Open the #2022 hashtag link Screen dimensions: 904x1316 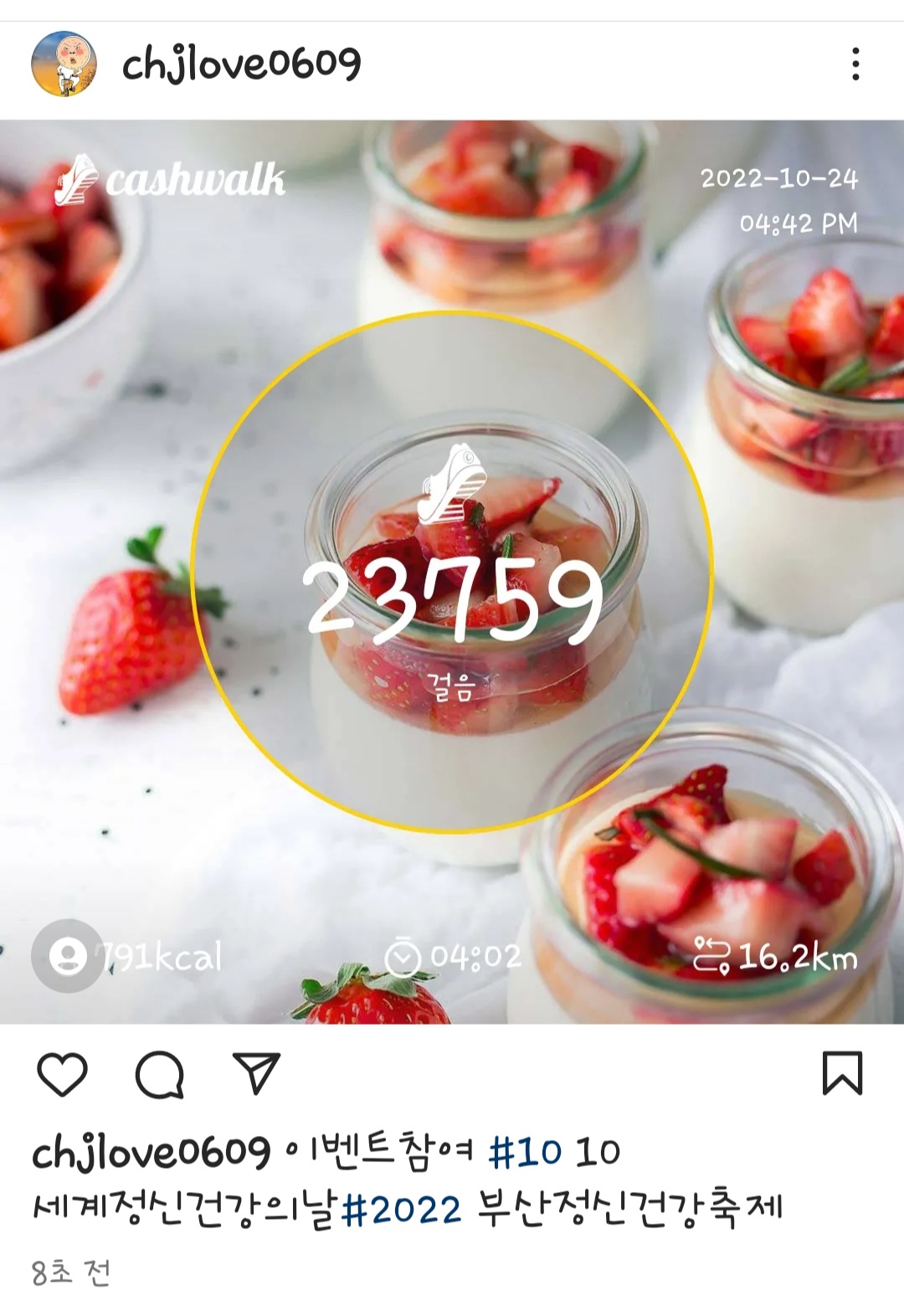[x=402, y=1210]
